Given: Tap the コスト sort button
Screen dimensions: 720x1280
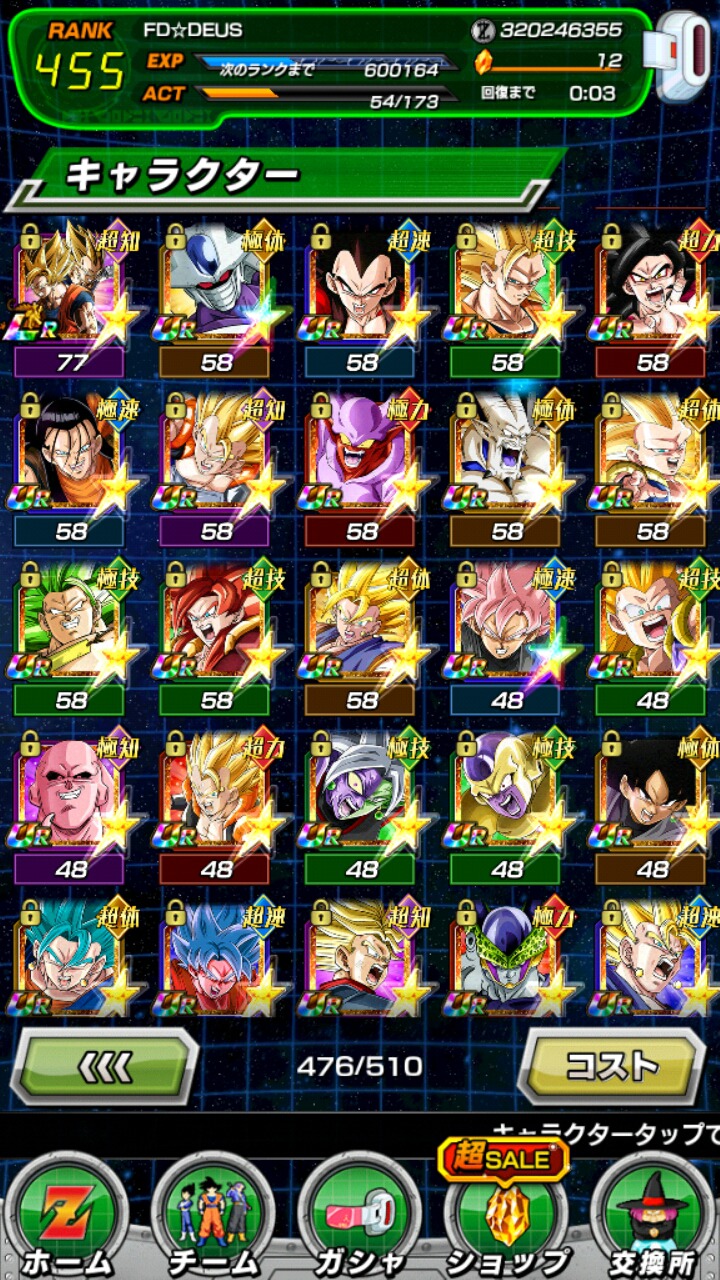Looking at the screenshot, I should click(611, 1067).
